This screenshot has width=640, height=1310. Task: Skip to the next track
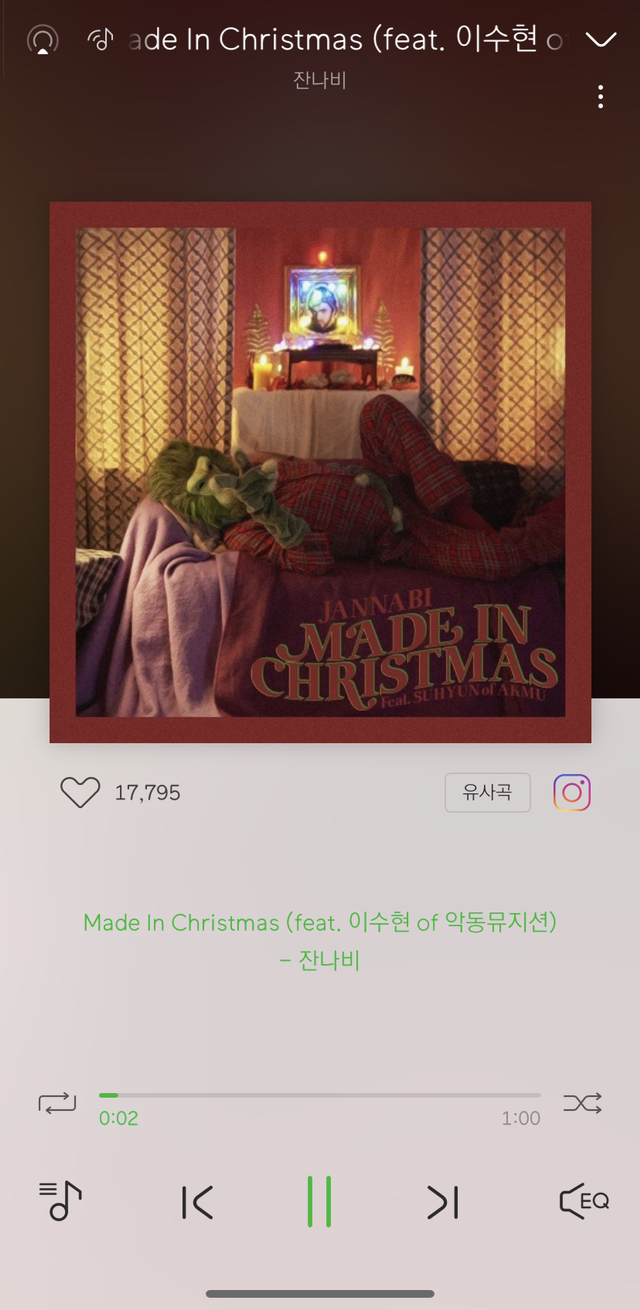442,1202
